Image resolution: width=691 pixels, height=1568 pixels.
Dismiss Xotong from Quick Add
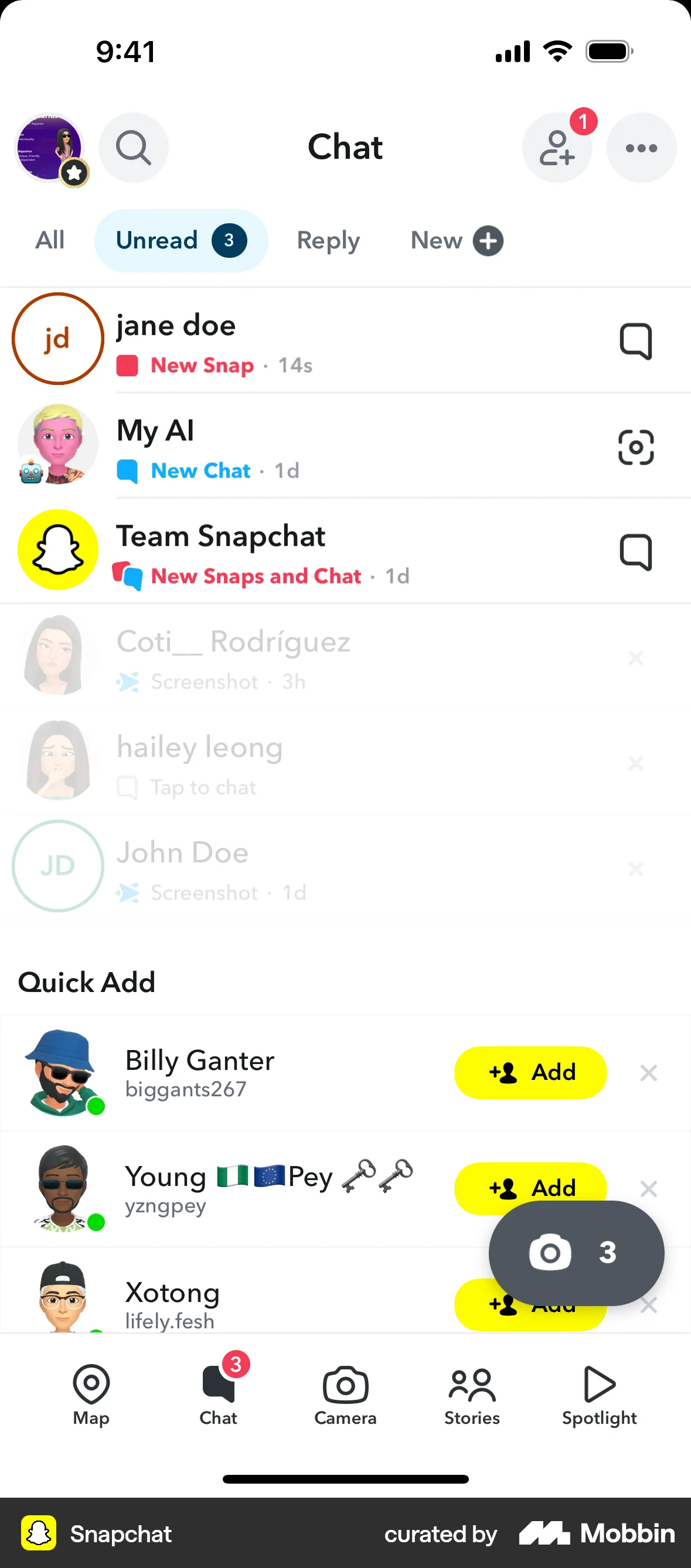[648, 1304]
